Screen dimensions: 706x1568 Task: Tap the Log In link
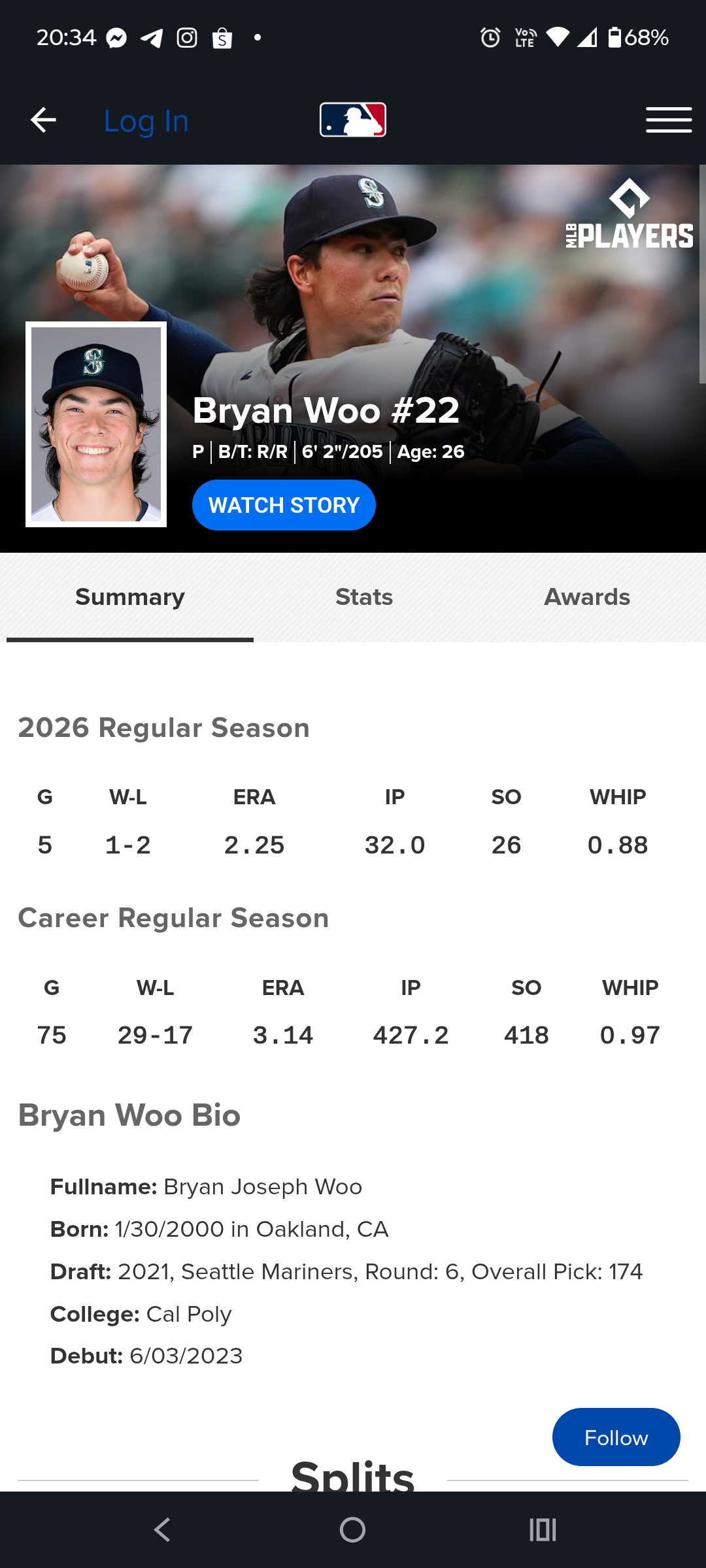pos(146,122)
